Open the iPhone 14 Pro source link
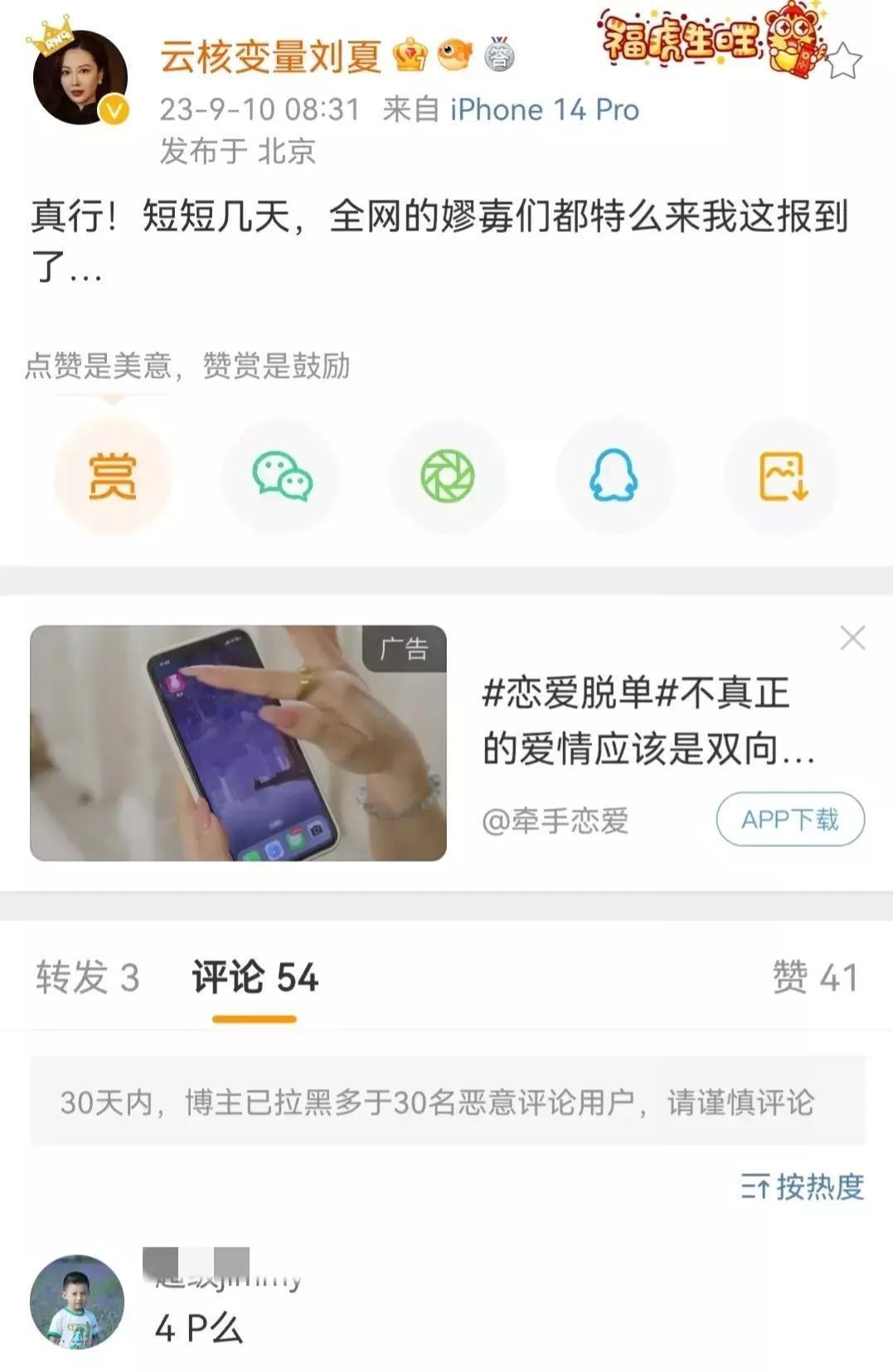The width and height of the screenshot is (893, 1372). click(x=544, y=109)
